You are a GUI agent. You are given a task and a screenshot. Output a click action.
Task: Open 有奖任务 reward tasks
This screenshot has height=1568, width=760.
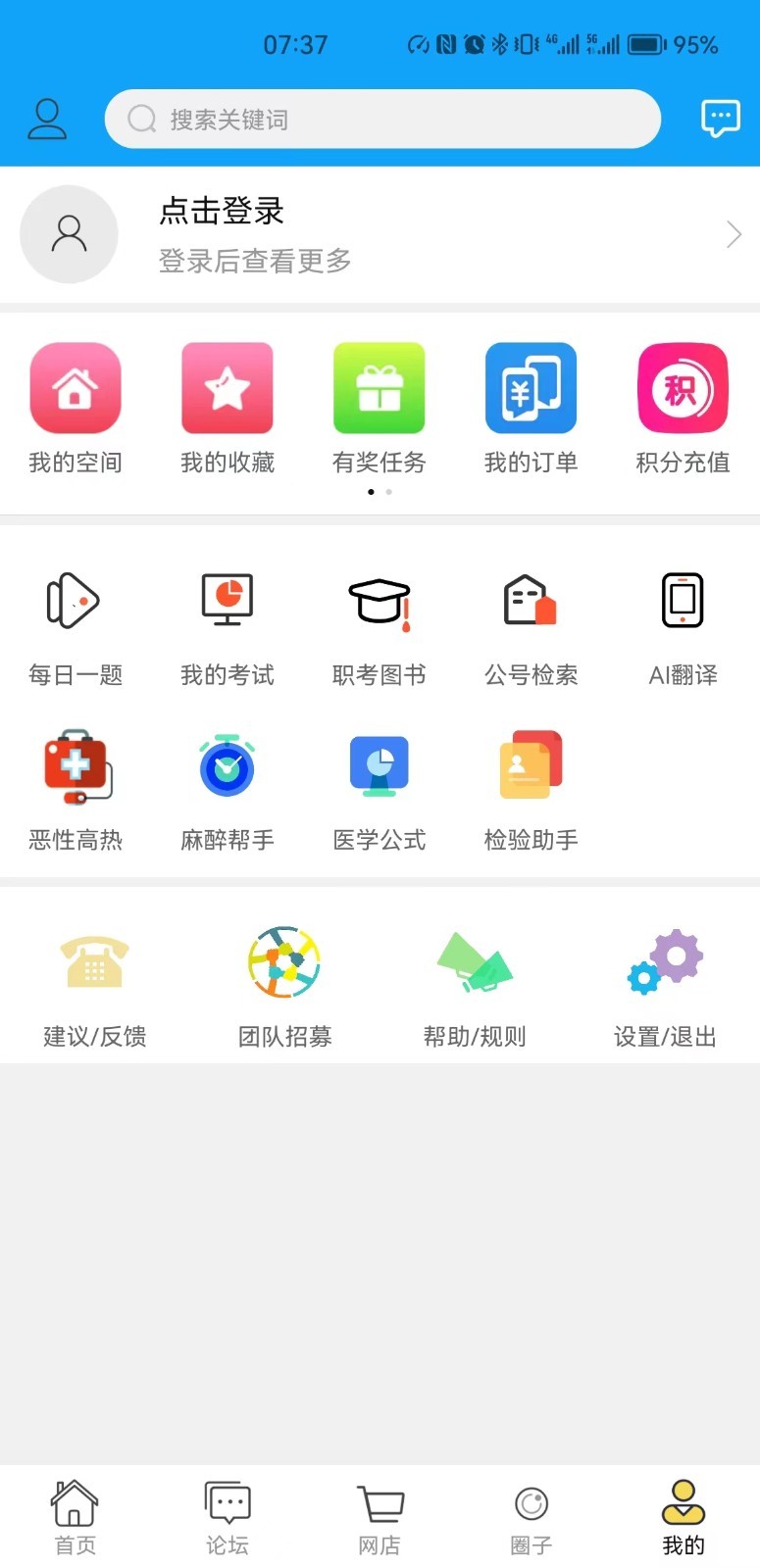380,406
